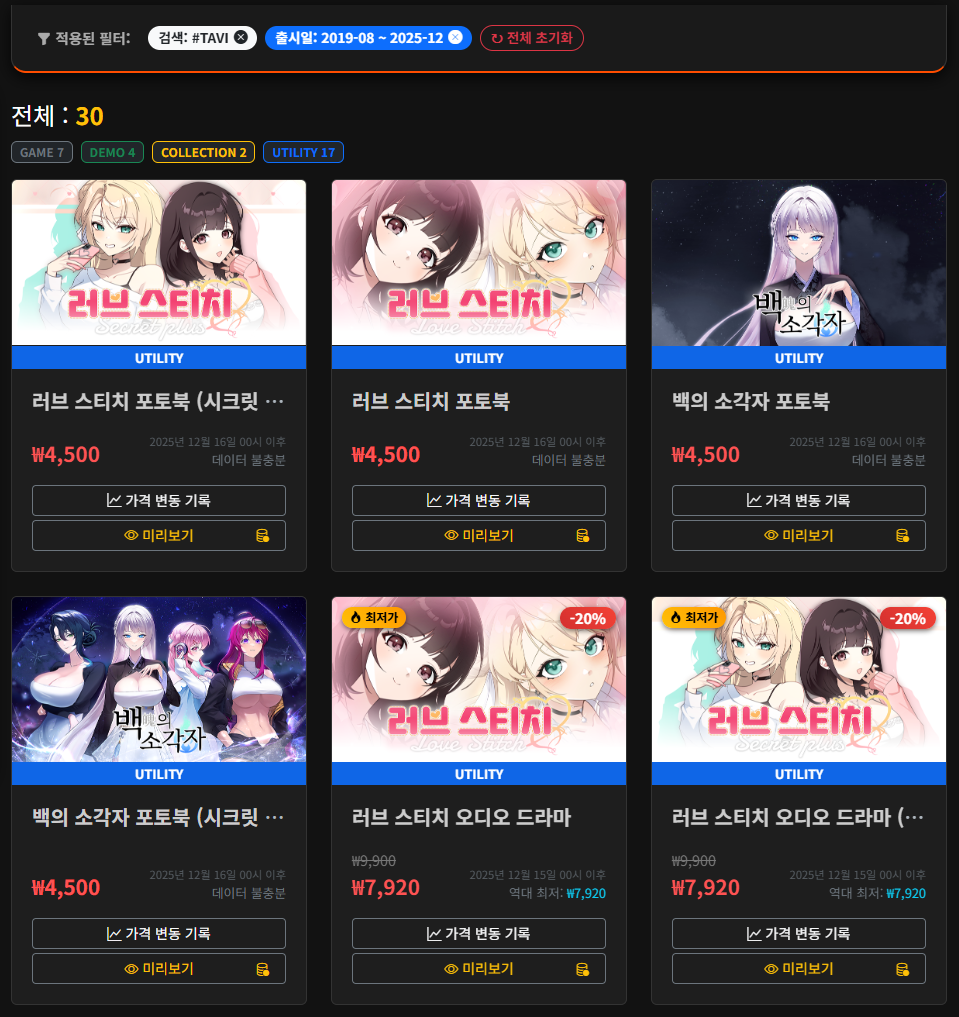This screenshot has width=959, height=1017.
Task: Select the DEMO 4 category chip
Action: 112,152
